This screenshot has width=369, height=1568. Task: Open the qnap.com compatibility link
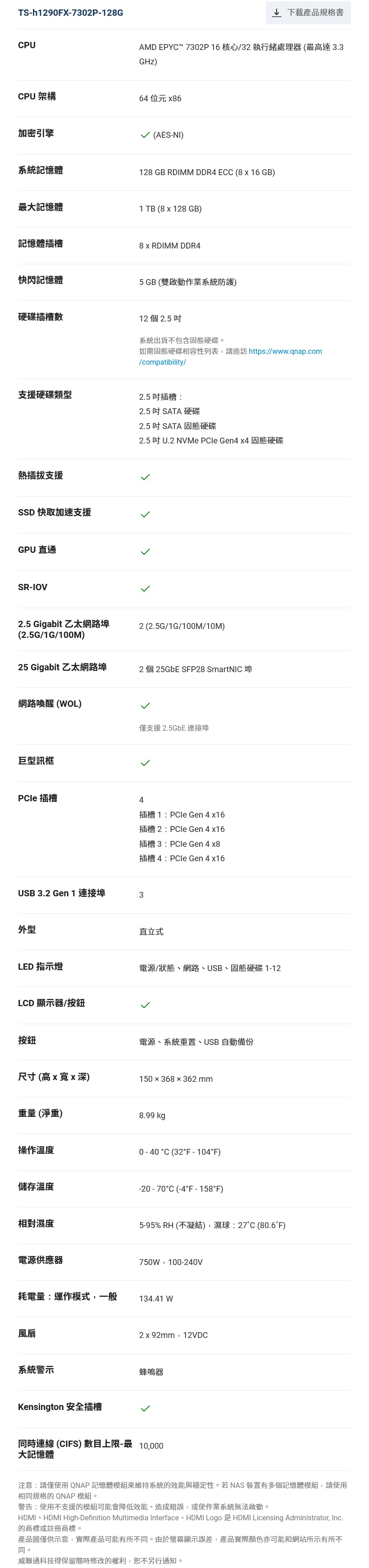[x=285, y=351]
